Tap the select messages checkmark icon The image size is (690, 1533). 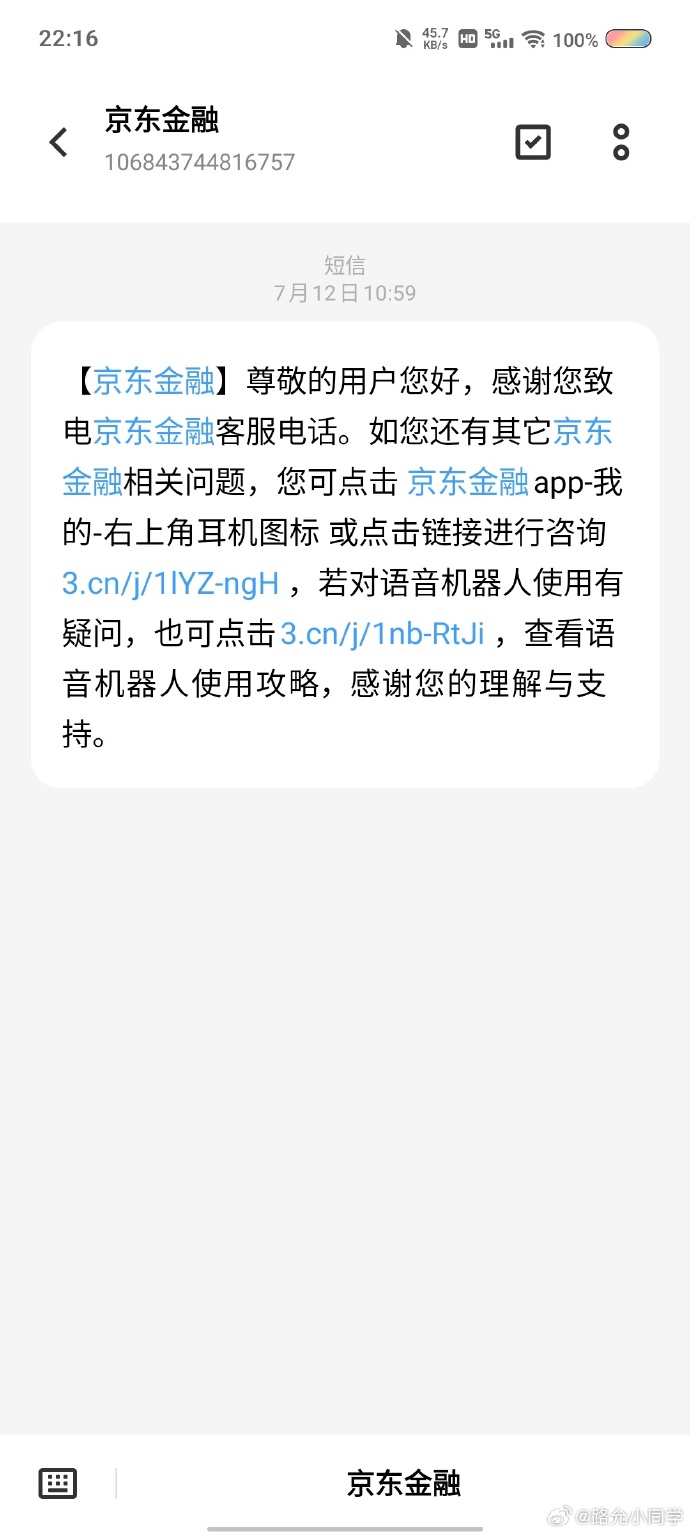coord(533,142)
